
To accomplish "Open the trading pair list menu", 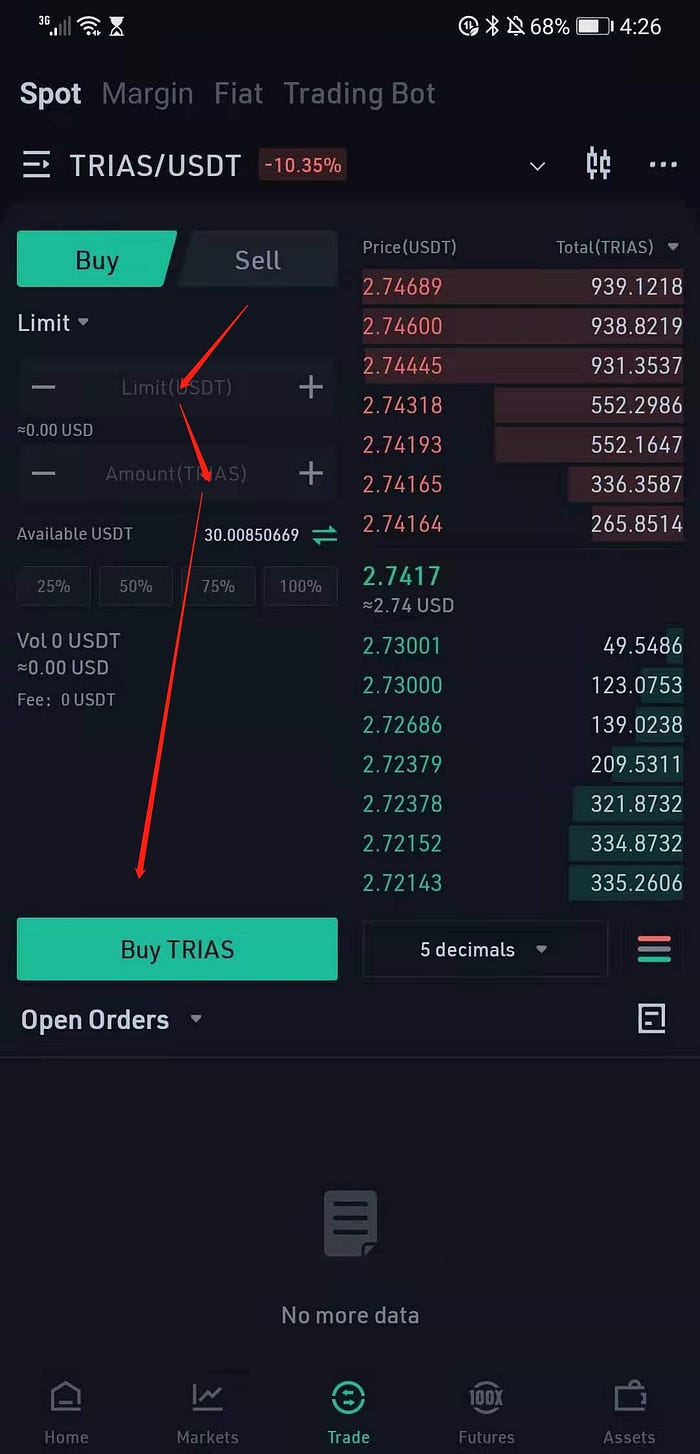I will pos(37,165).
